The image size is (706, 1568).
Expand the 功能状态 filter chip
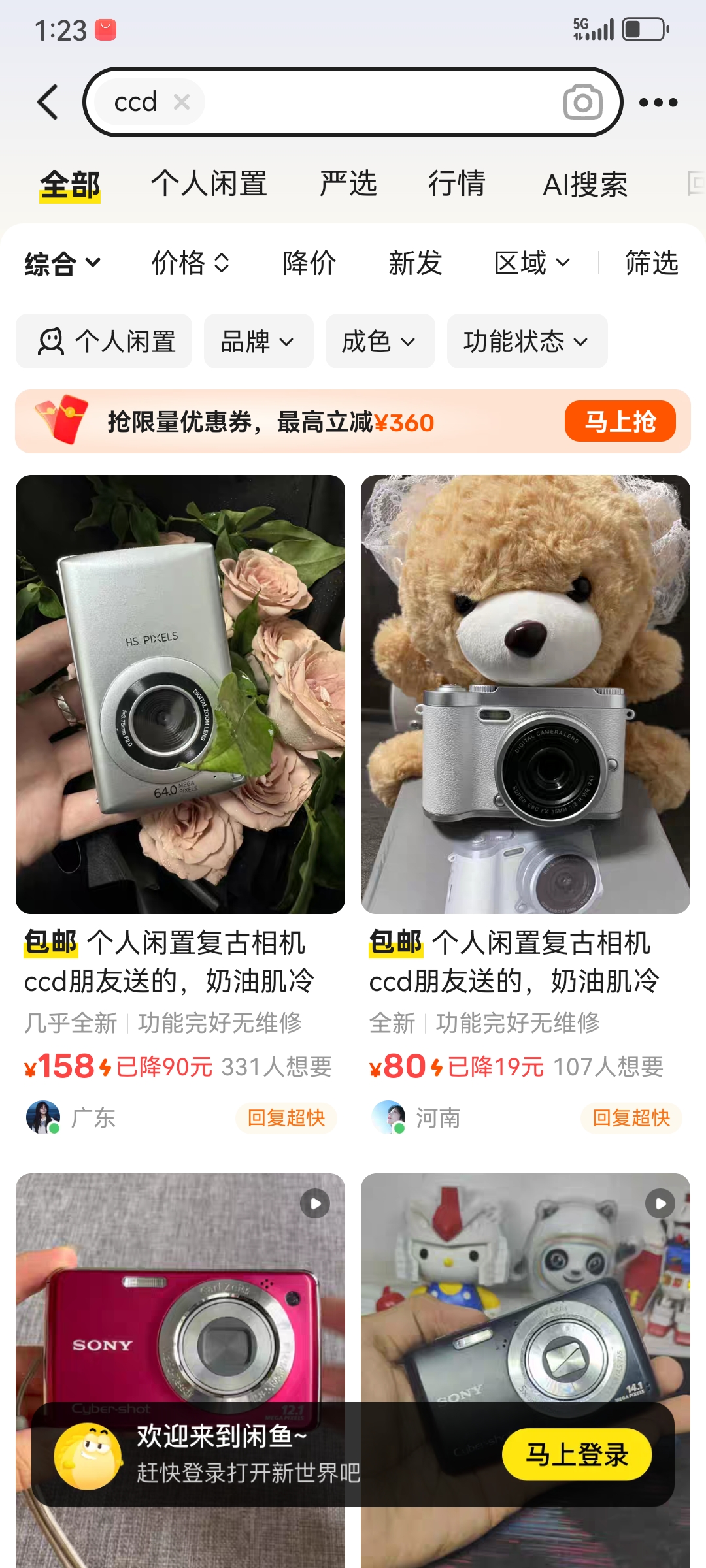coord(526,342)
